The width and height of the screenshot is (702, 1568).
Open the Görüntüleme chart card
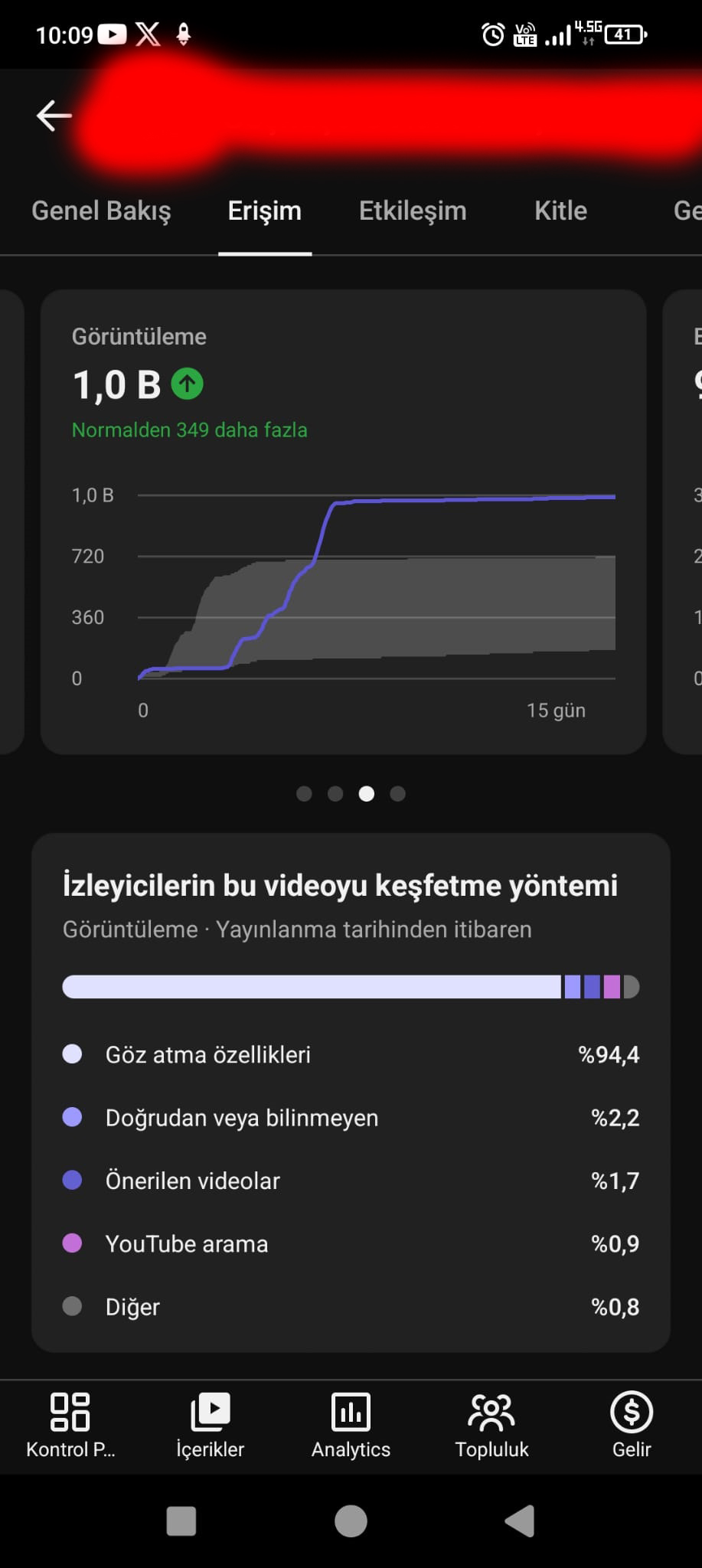(343, 521)
